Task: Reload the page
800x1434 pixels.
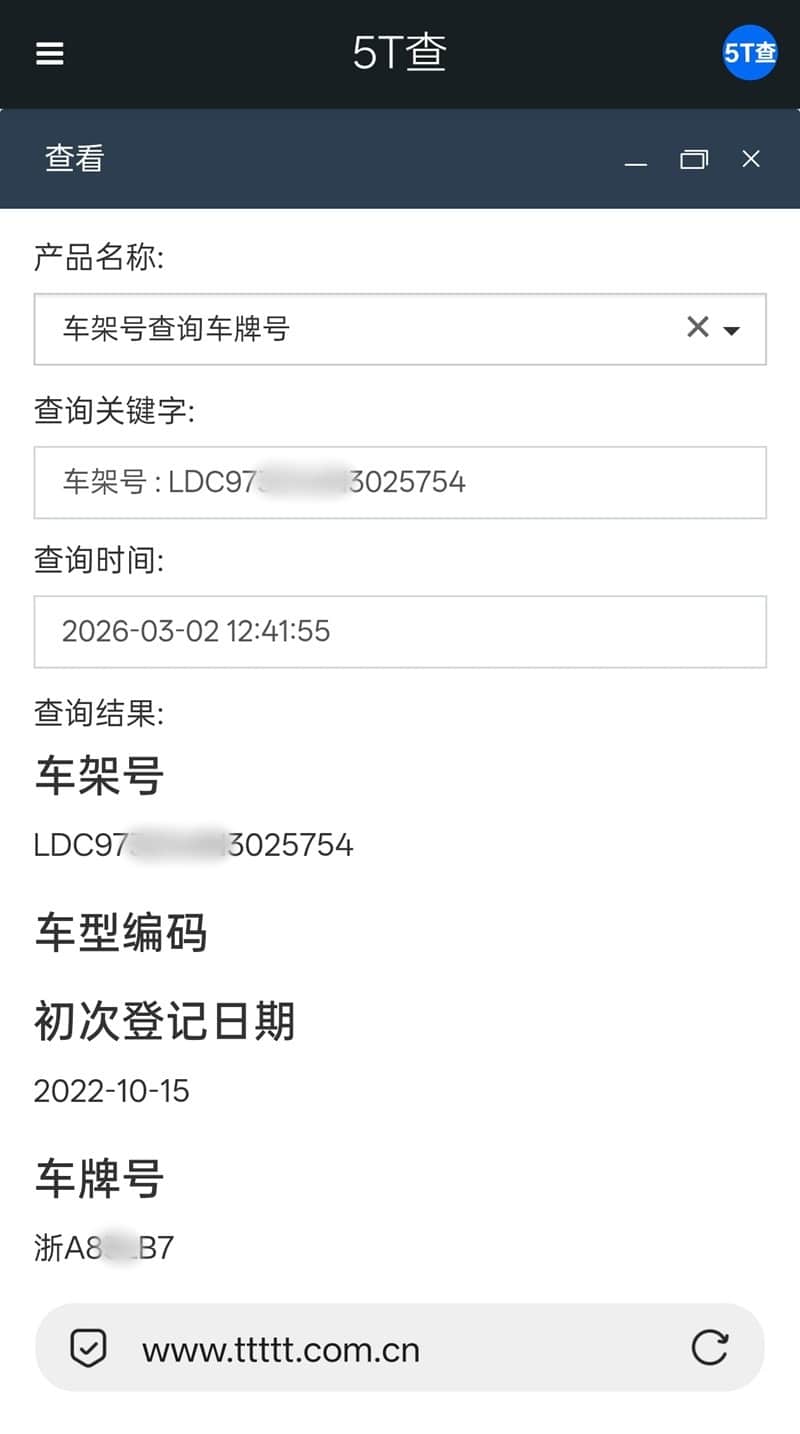Action: 709,1348
